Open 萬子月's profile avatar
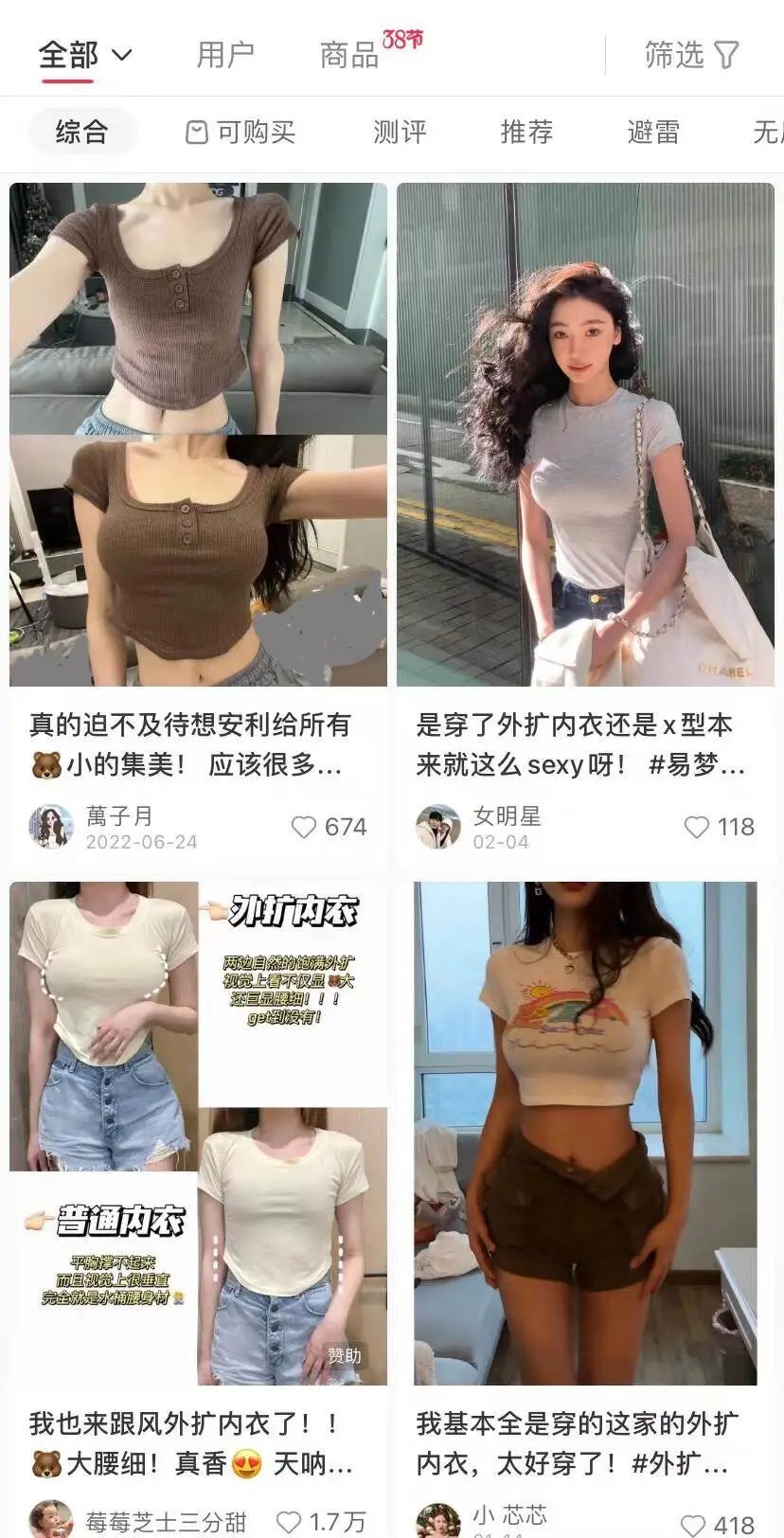This screenshot has height=1538, width=784. [51, 827]
